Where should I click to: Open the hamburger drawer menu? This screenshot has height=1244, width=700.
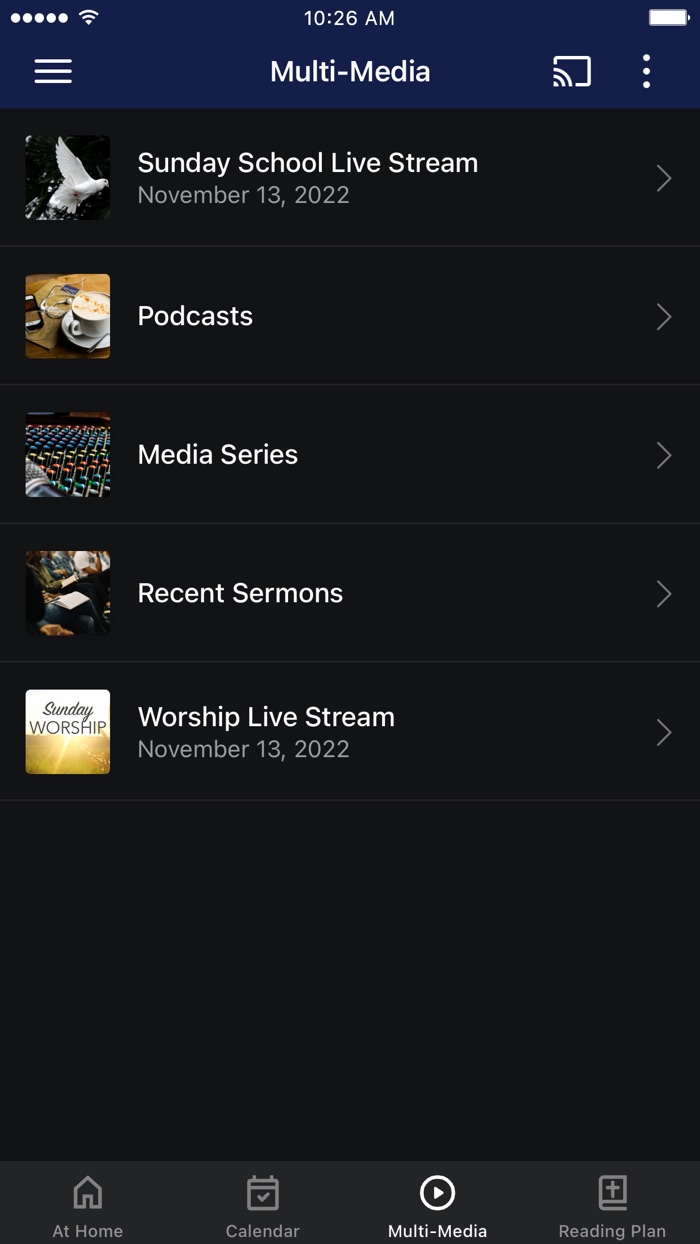coord(53,71)
